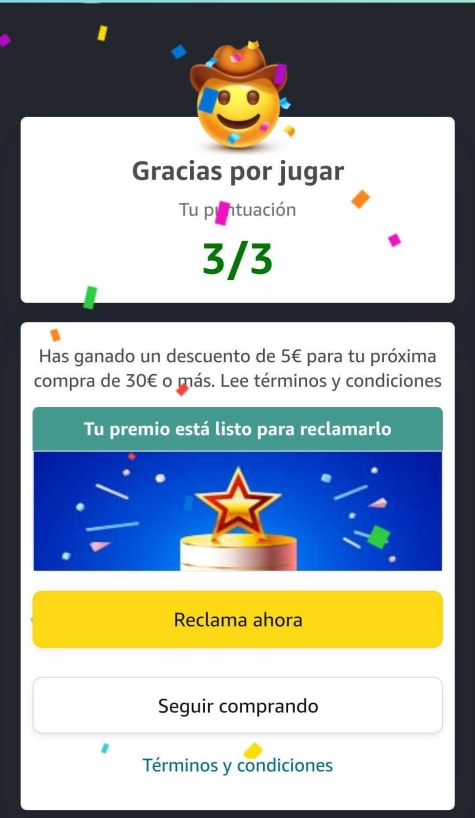Open the Términos y condiciones link
Image resolution: width=475 pixels, height=818 pixels.
point(238,765)
